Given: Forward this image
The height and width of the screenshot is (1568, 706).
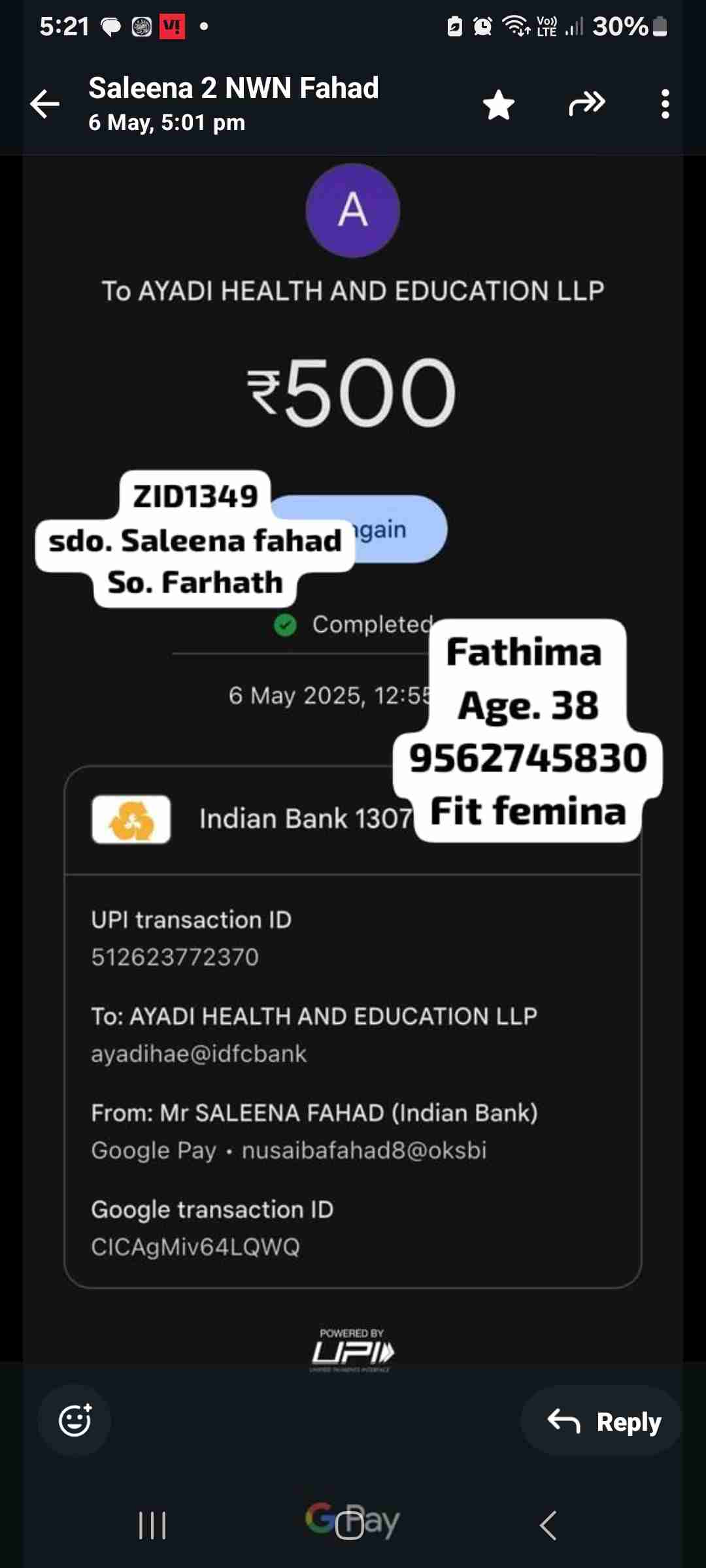Looking at the screenshot, I should 586,103.
